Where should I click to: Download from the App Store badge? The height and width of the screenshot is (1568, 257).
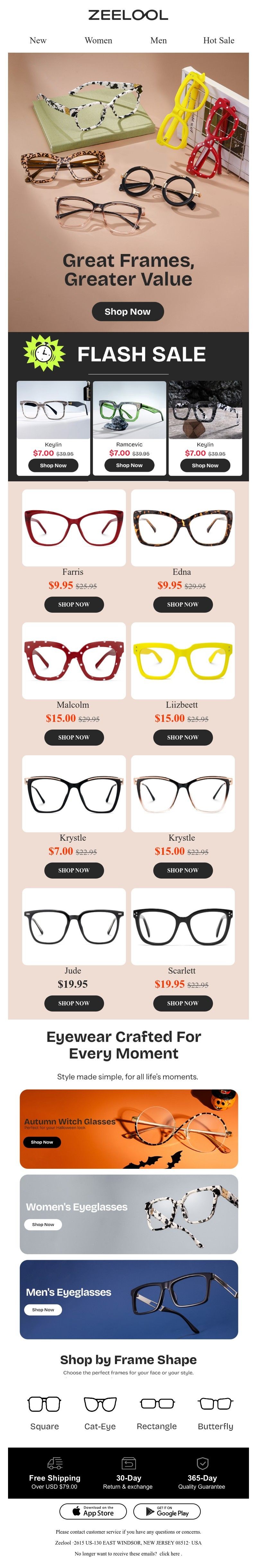click(x=93, y=1511)
